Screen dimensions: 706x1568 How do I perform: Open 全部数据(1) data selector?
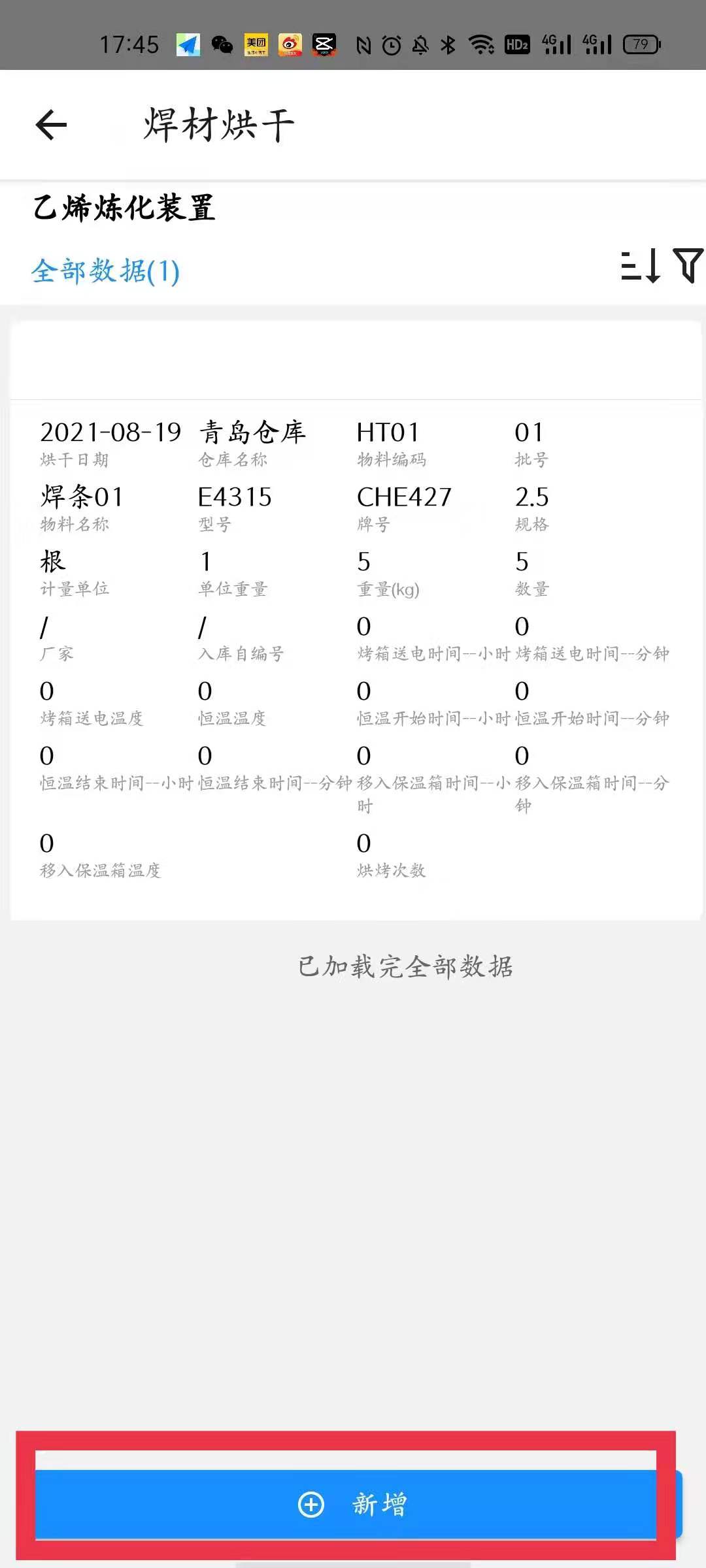(105, 270)
